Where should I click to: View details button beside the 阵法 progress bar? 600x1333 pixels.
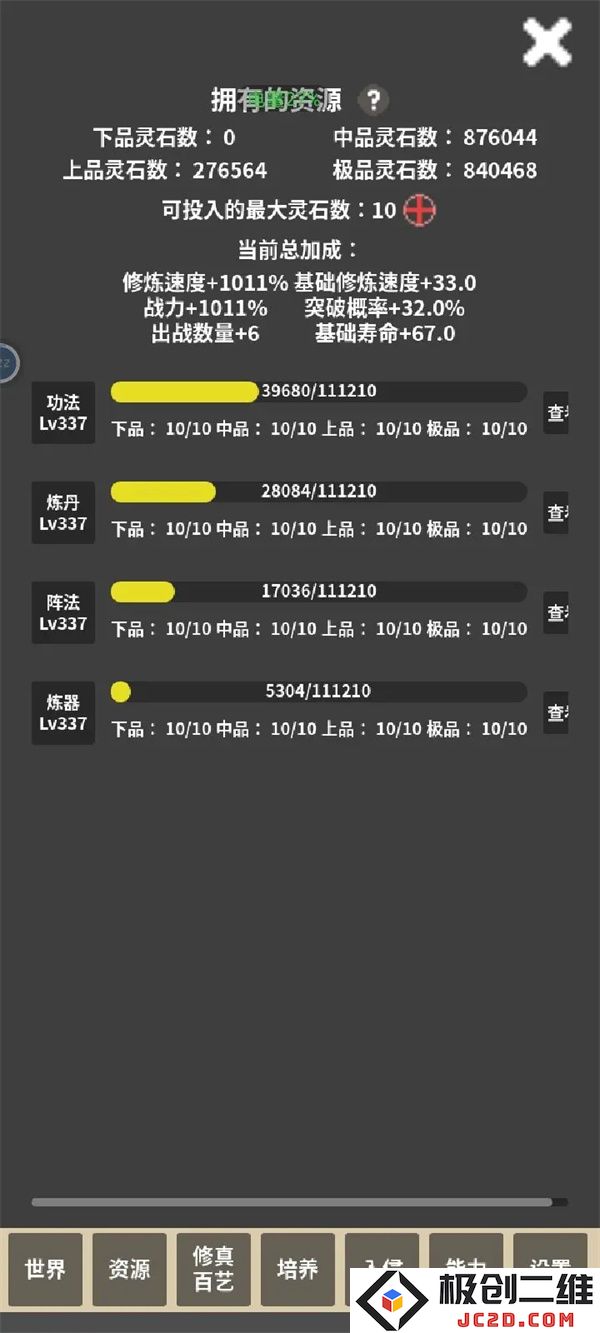pos(556,612)
